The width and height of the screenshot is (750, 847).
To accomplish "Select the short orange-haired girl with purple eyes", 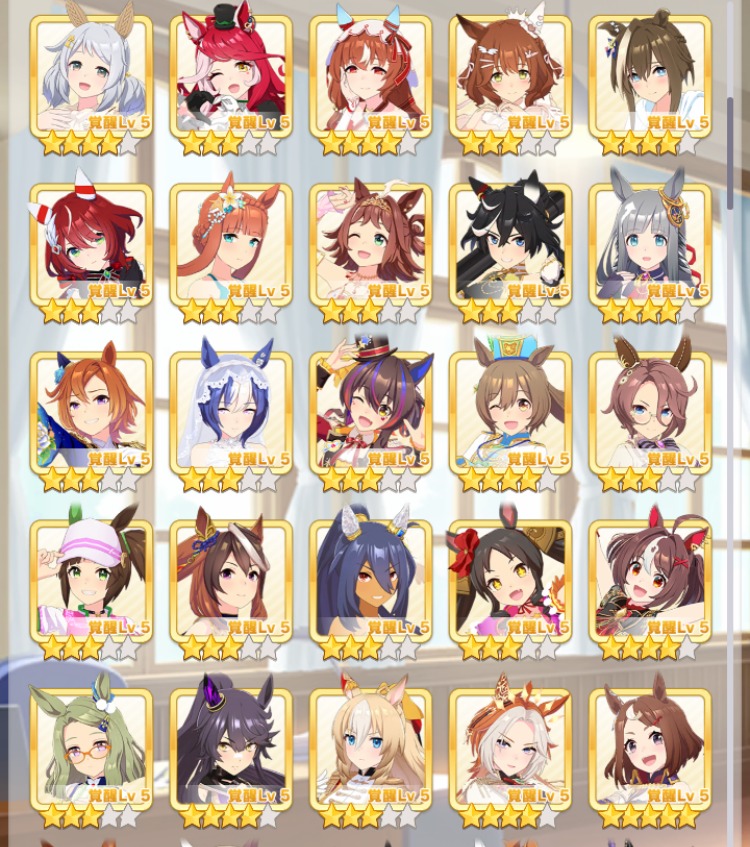I will tap(91, 414).
